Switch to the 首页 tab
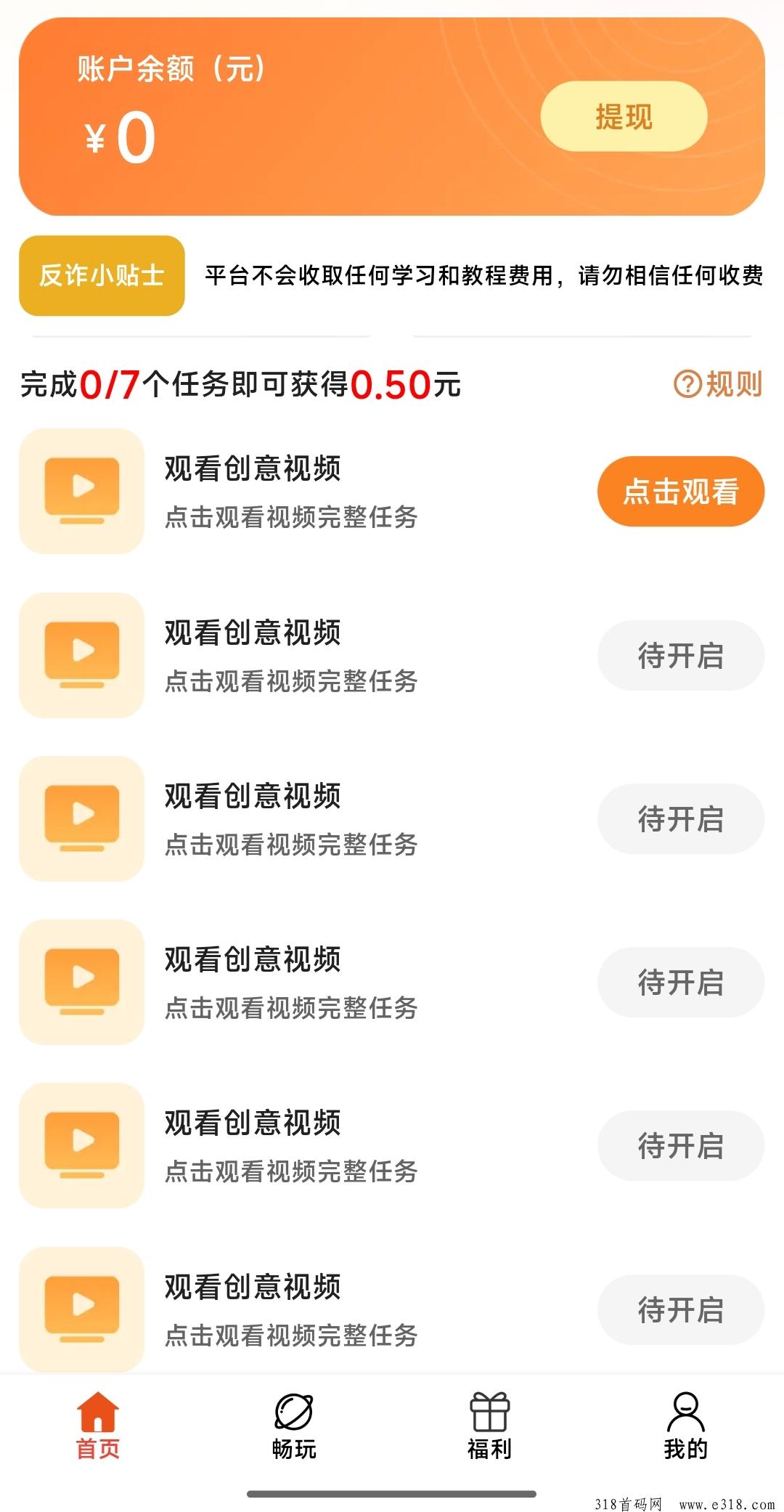Image resolution: width=784 pixels, height=1512 pixels. click(x=98, y=1426)
